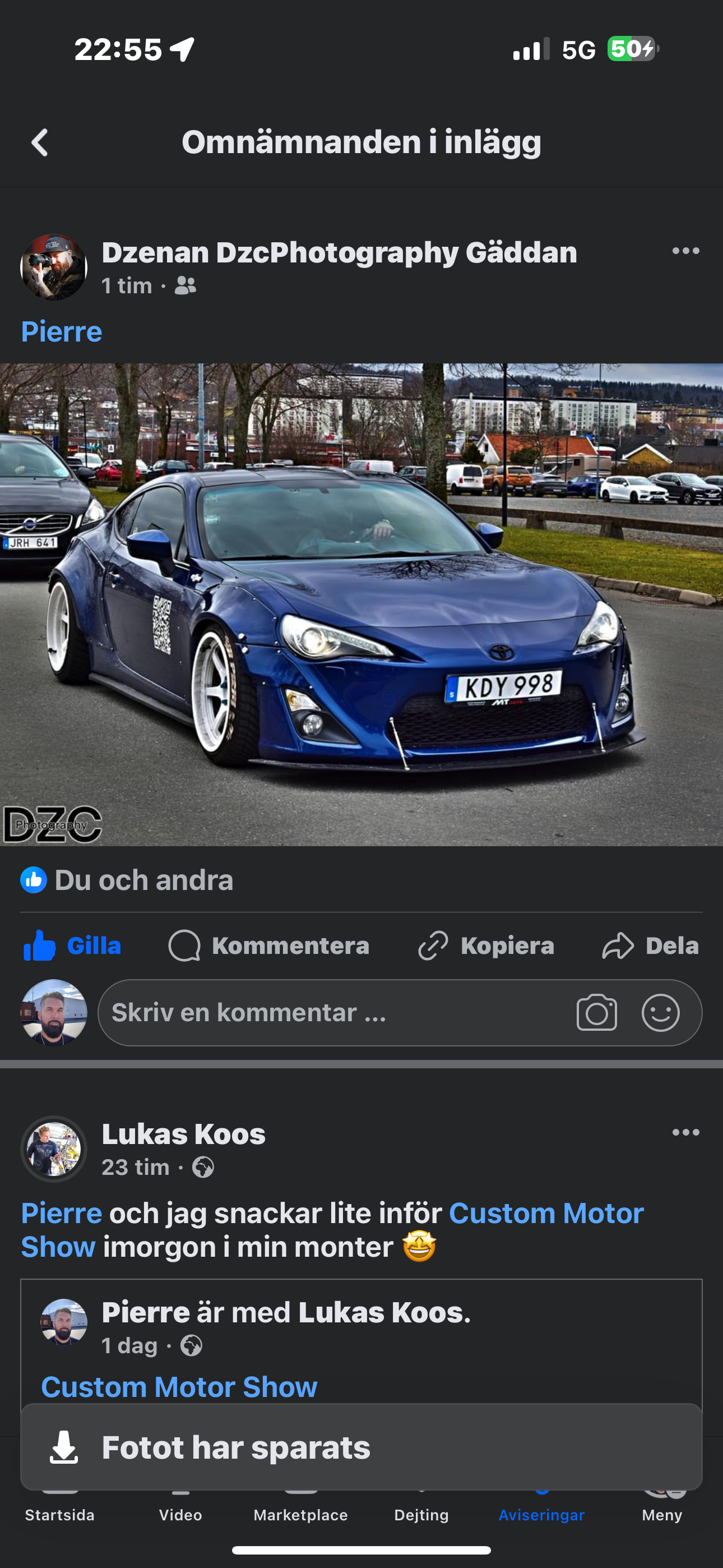
Task: Open the tagged Pierre link in Dzenan's post
Action: pyautogui.click(x=62, y=331)
